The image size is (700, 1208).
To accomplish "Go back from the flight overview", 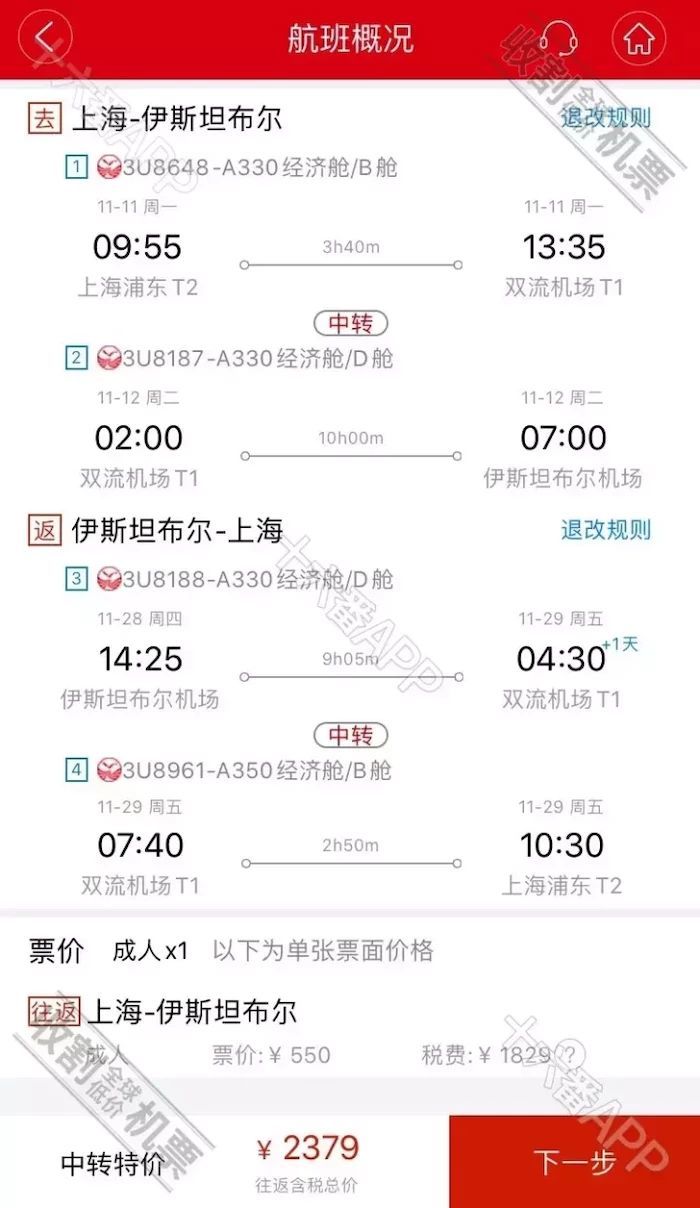I will pos(45,38).
